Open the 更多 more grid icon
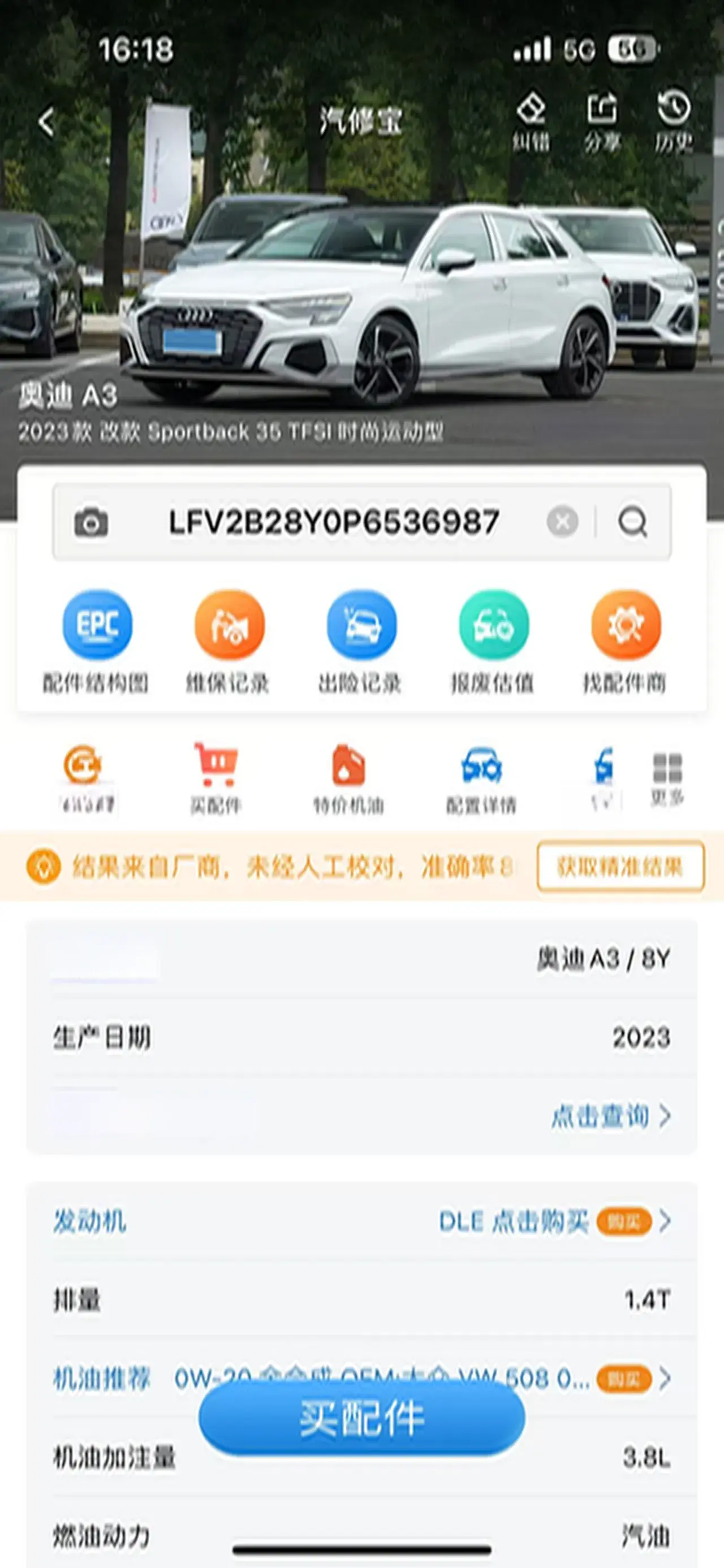This screenshot has width=724, height=1568. pyautogui.click(x=667, y=777)
